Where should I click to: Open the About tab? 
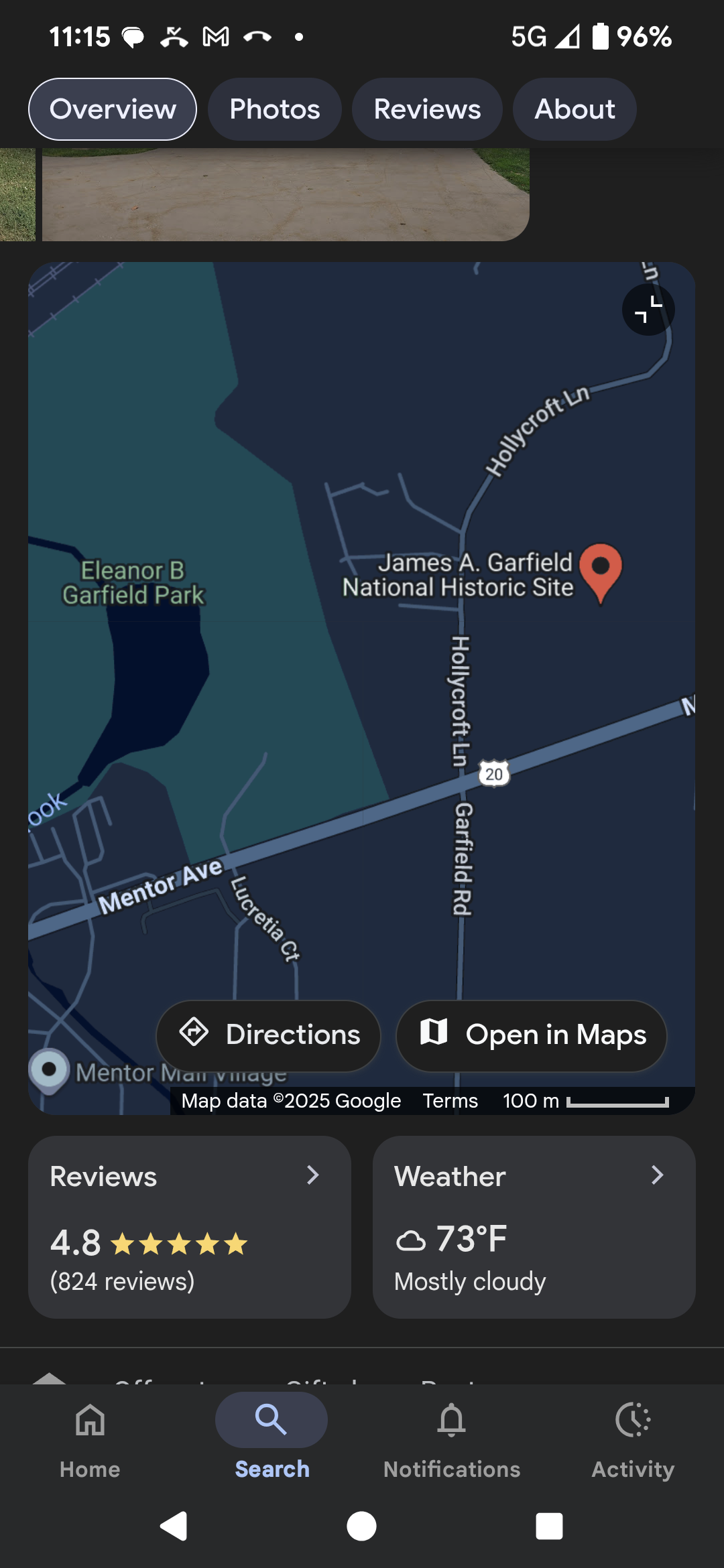[x=575, y=109]
